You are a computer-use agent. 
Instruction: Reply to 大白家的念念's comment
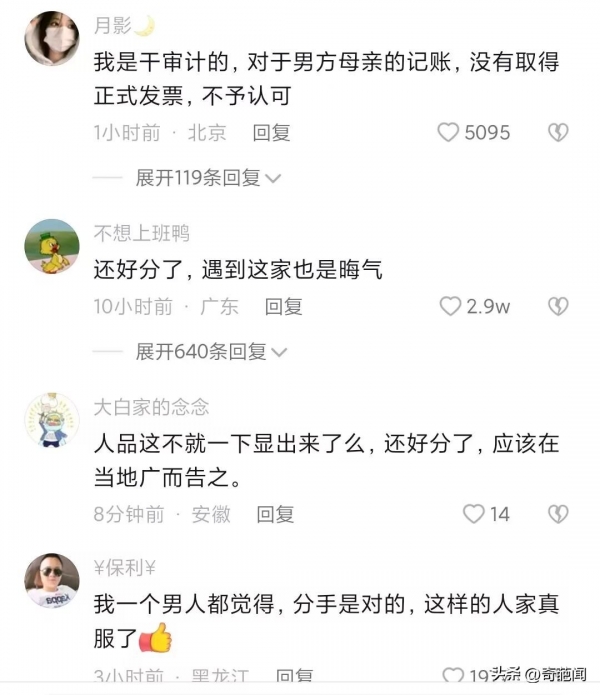pos(275,514)
